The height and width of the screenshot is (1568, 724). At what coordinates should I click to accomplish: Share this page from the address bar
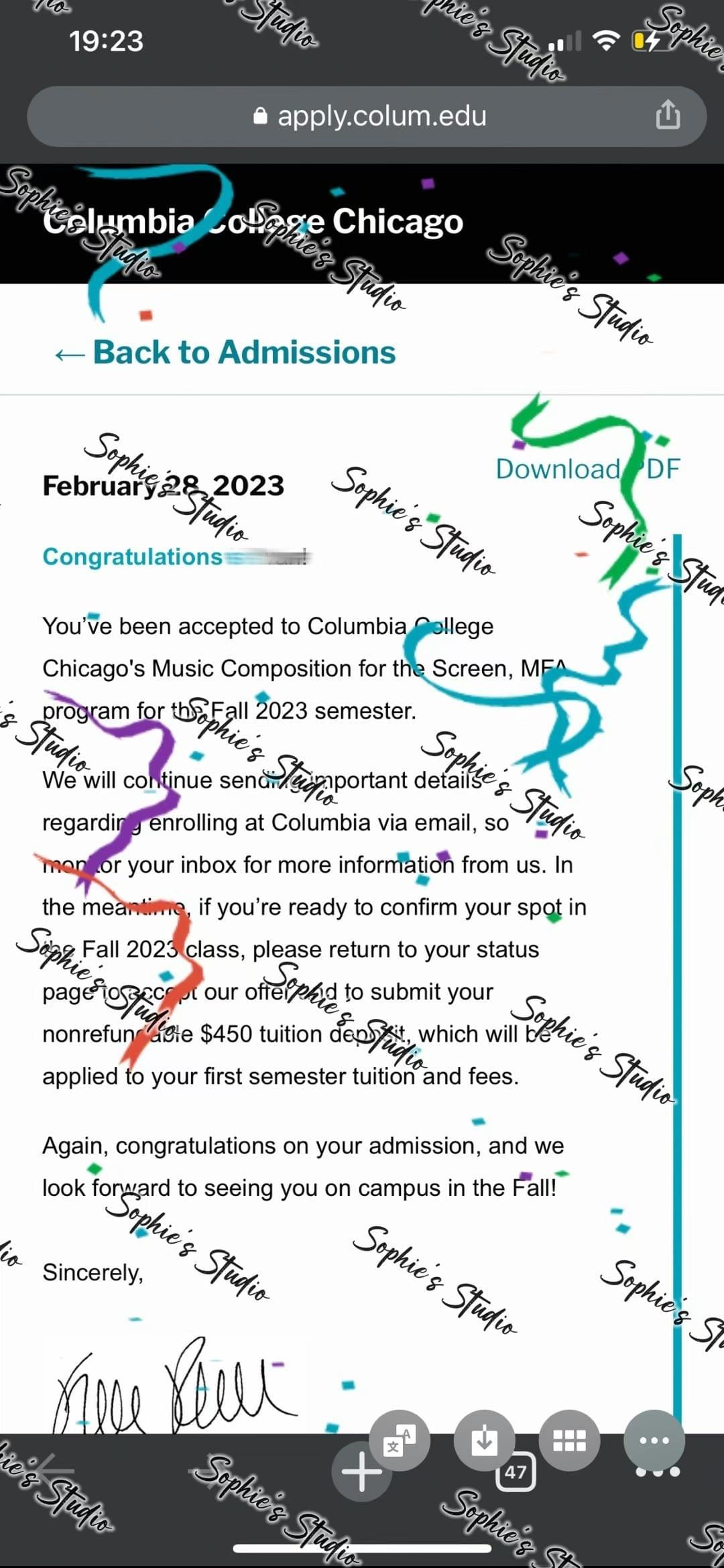click(x=668, y=115)
